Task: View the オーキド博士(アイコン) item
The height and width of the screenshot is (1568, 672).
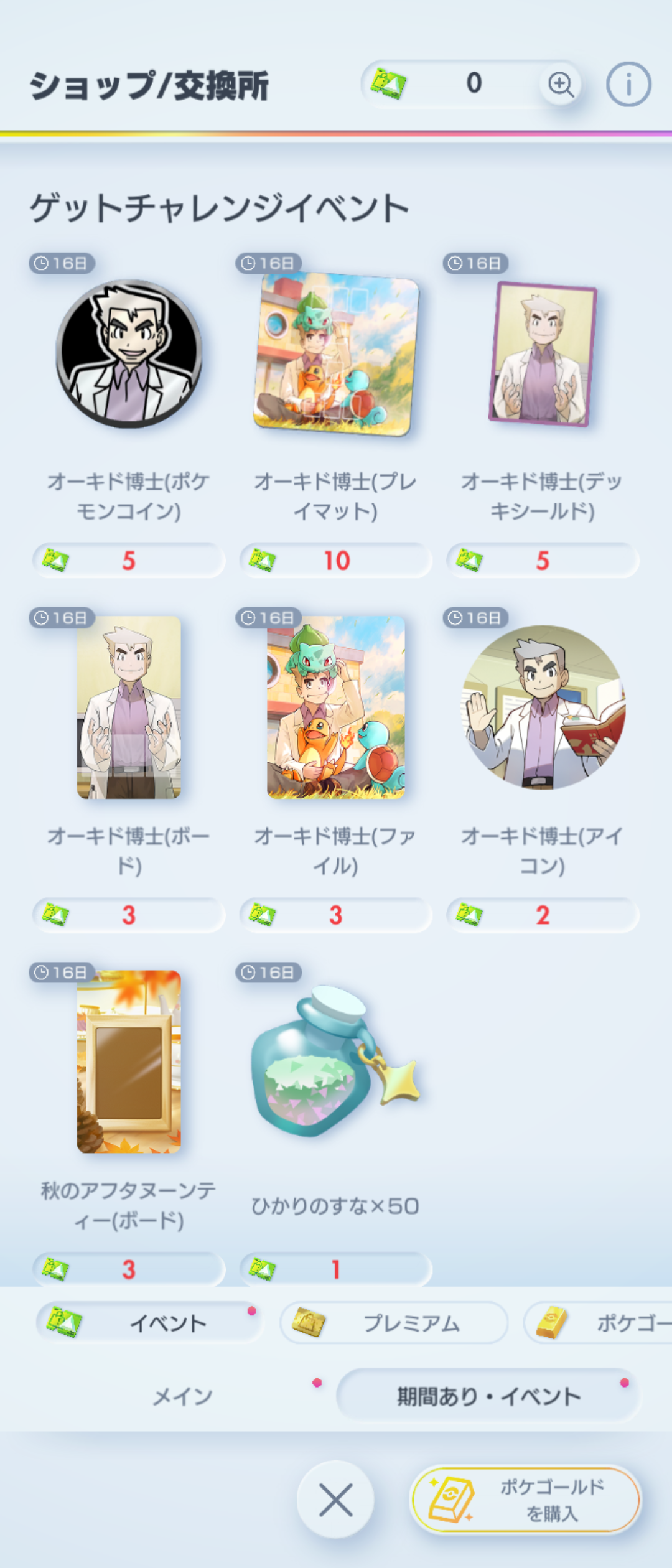Action: (543, 707)
